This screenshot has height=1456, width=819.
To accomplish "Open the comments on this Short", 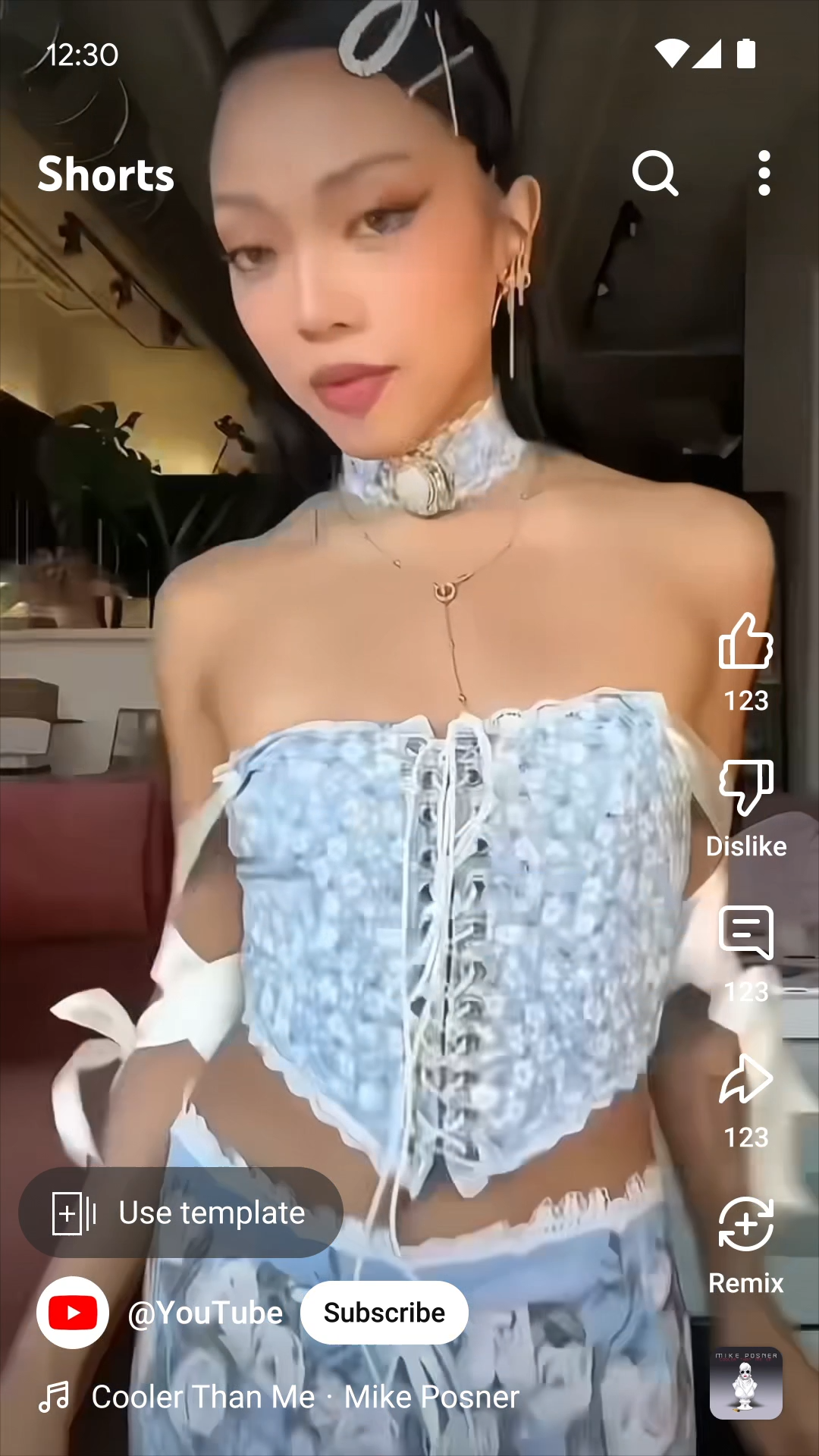I will pyautogui.click(x=745, y=934).
